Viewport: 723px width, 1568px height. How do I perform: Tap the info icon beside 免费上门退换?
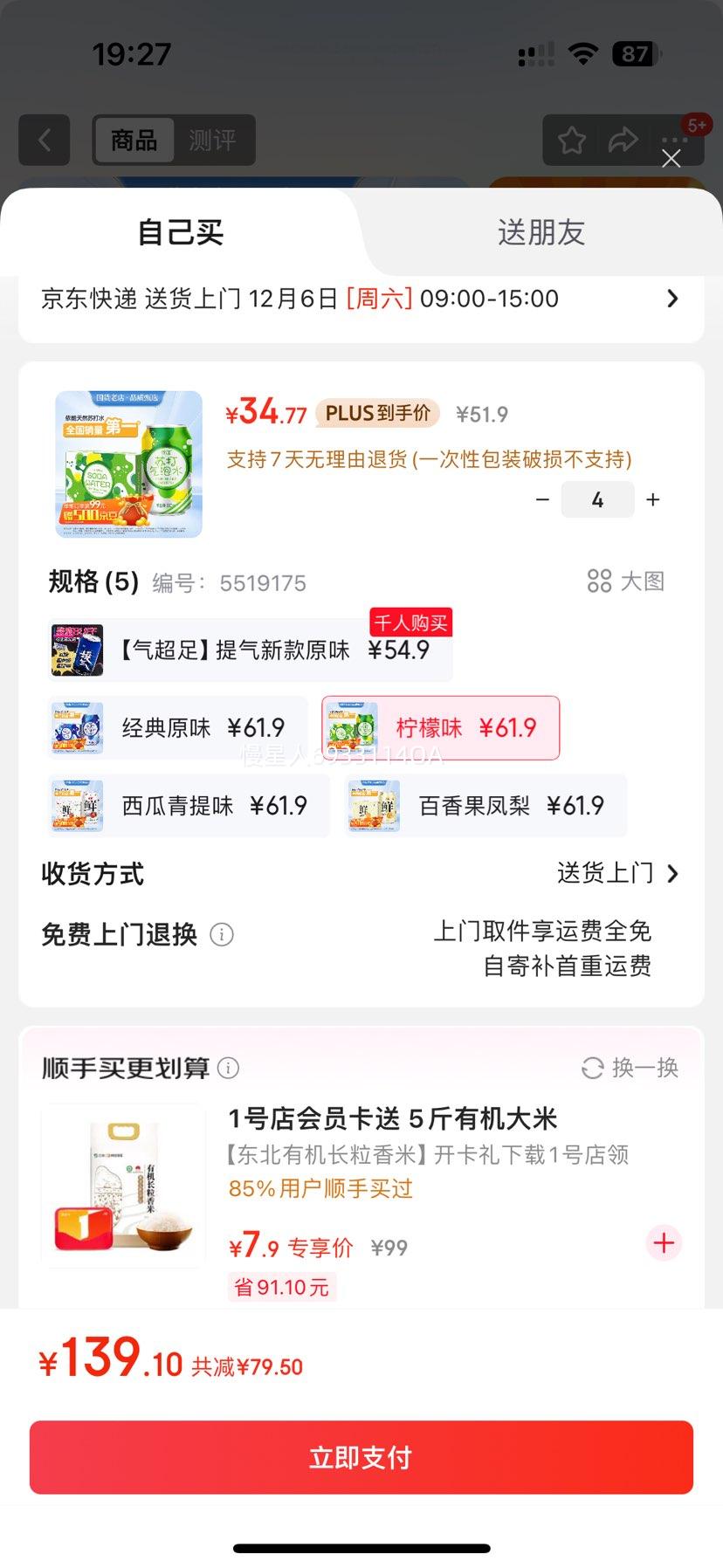click(x=222, y=934)
